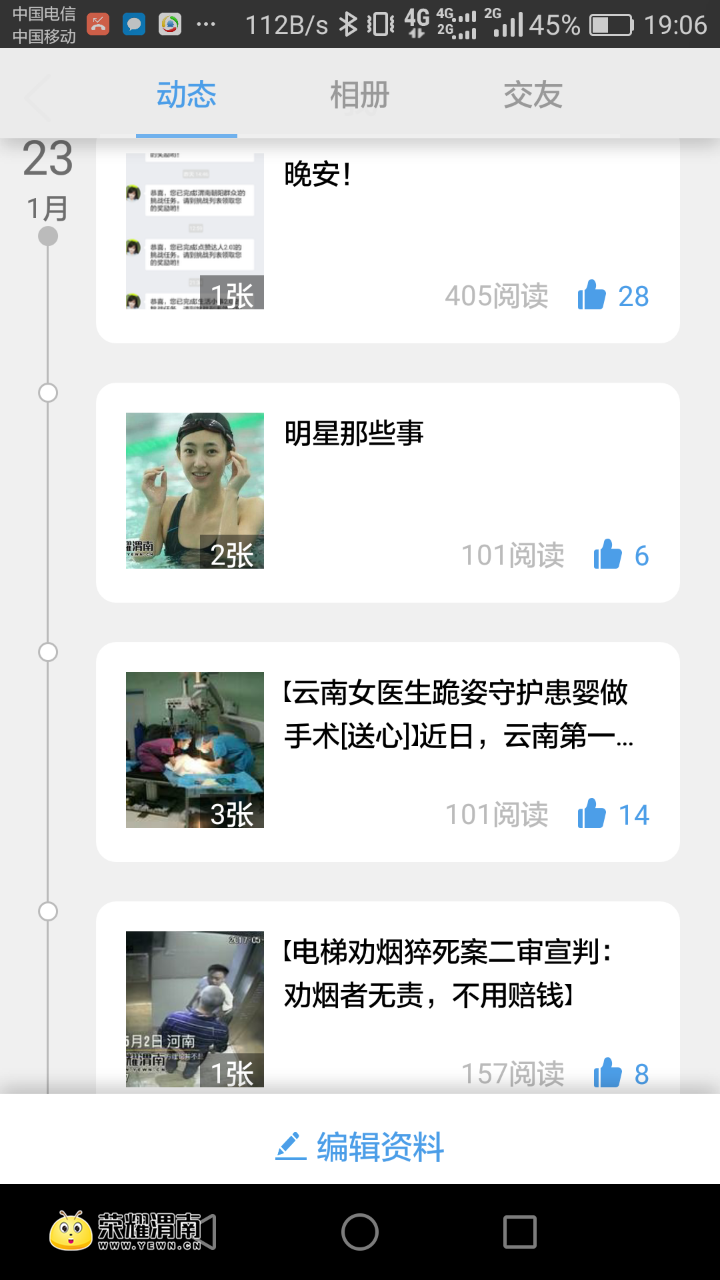Like the 晚安! post
720x1280 pixels.
point(592,296)
